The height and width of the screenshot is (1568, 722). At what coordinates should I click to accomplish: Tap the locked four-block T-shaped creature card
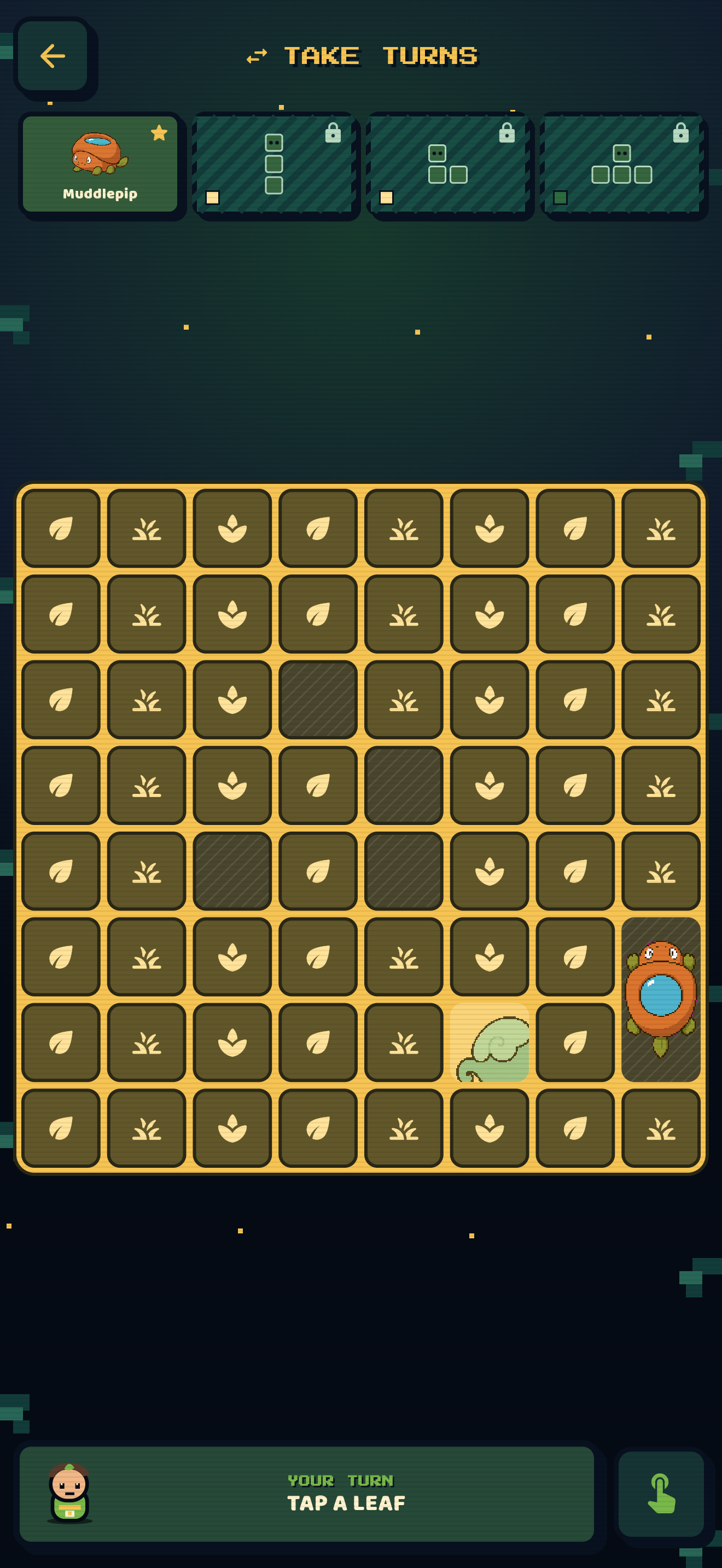tap(621, 163)
